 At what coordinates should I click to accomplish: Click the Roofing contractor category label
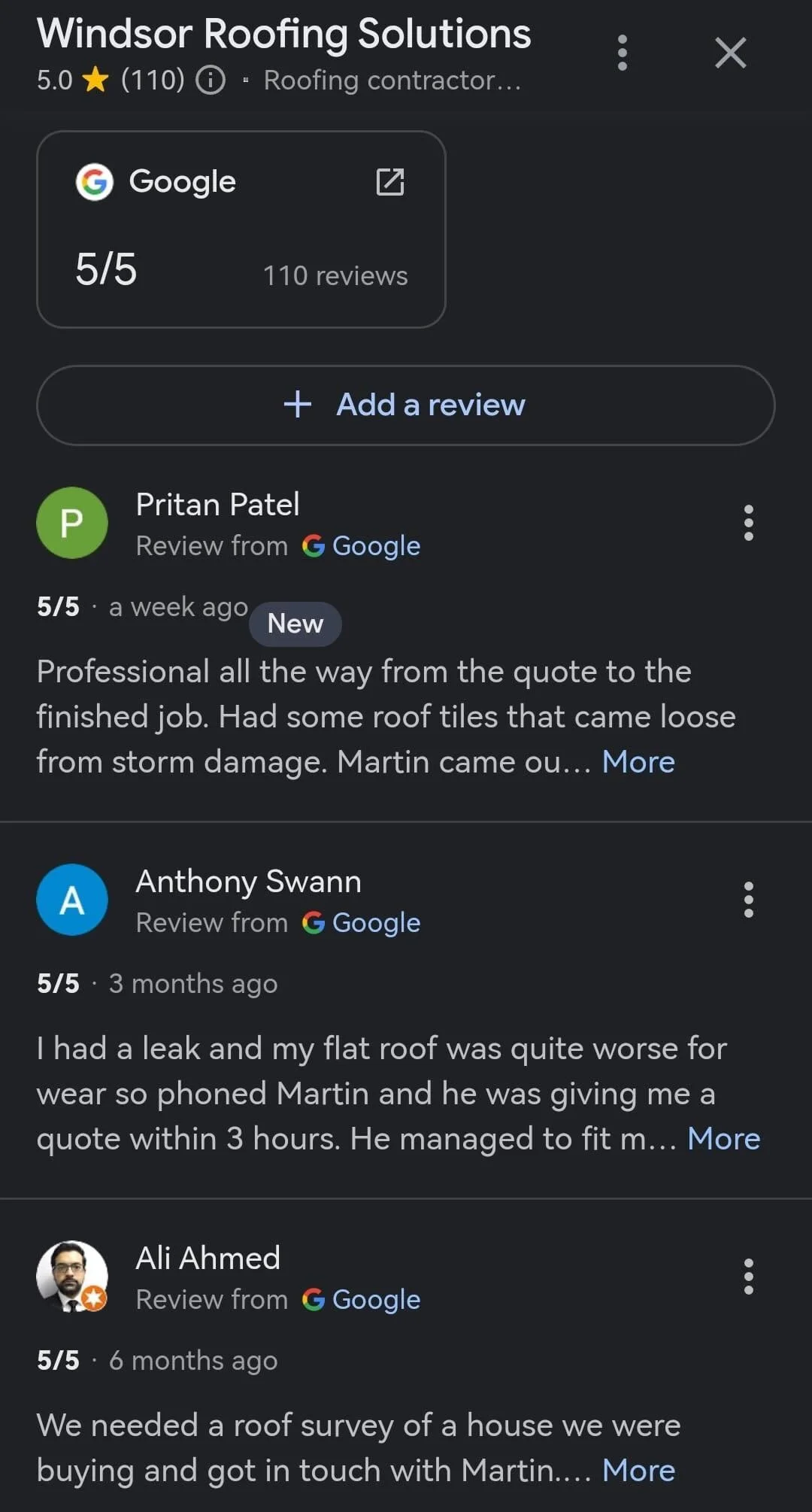point(394,80)
